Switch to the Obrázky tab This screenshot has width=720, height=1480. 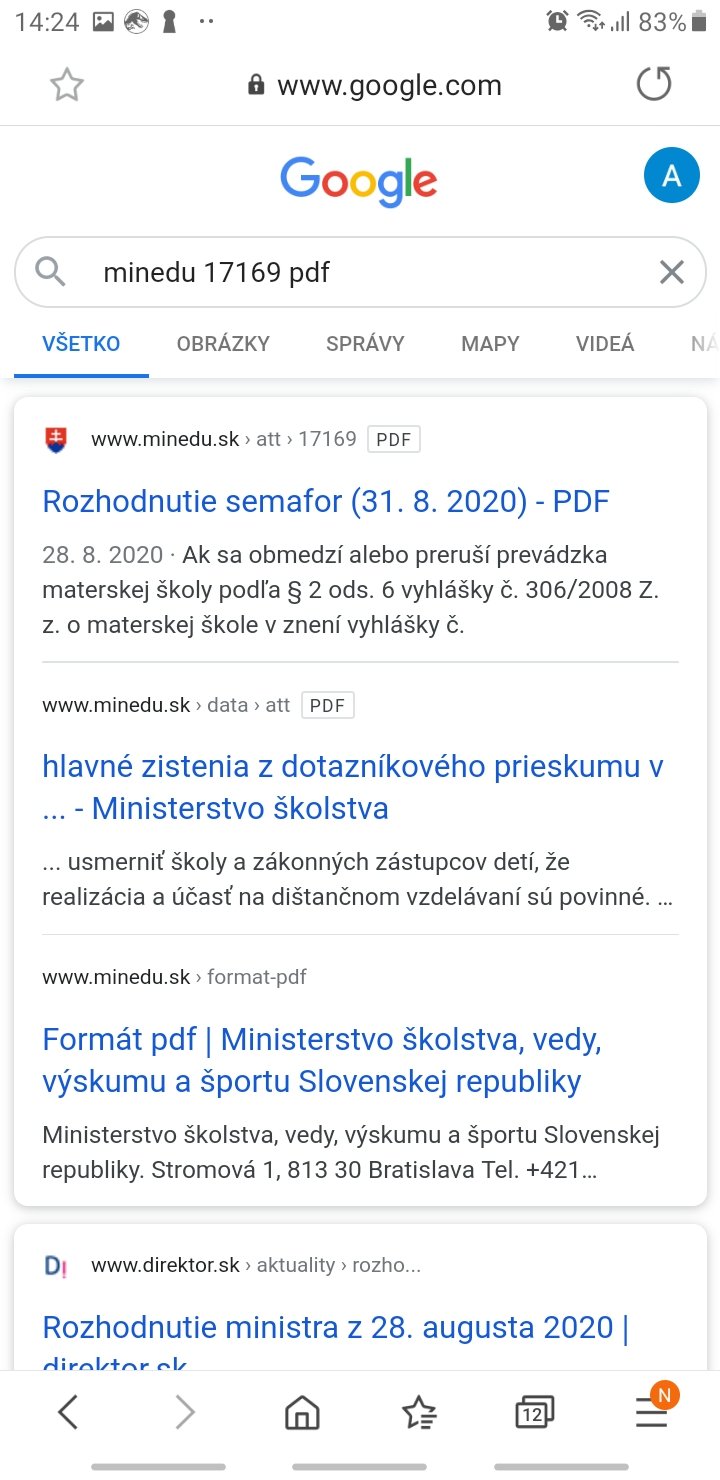(x=223, y=344)
